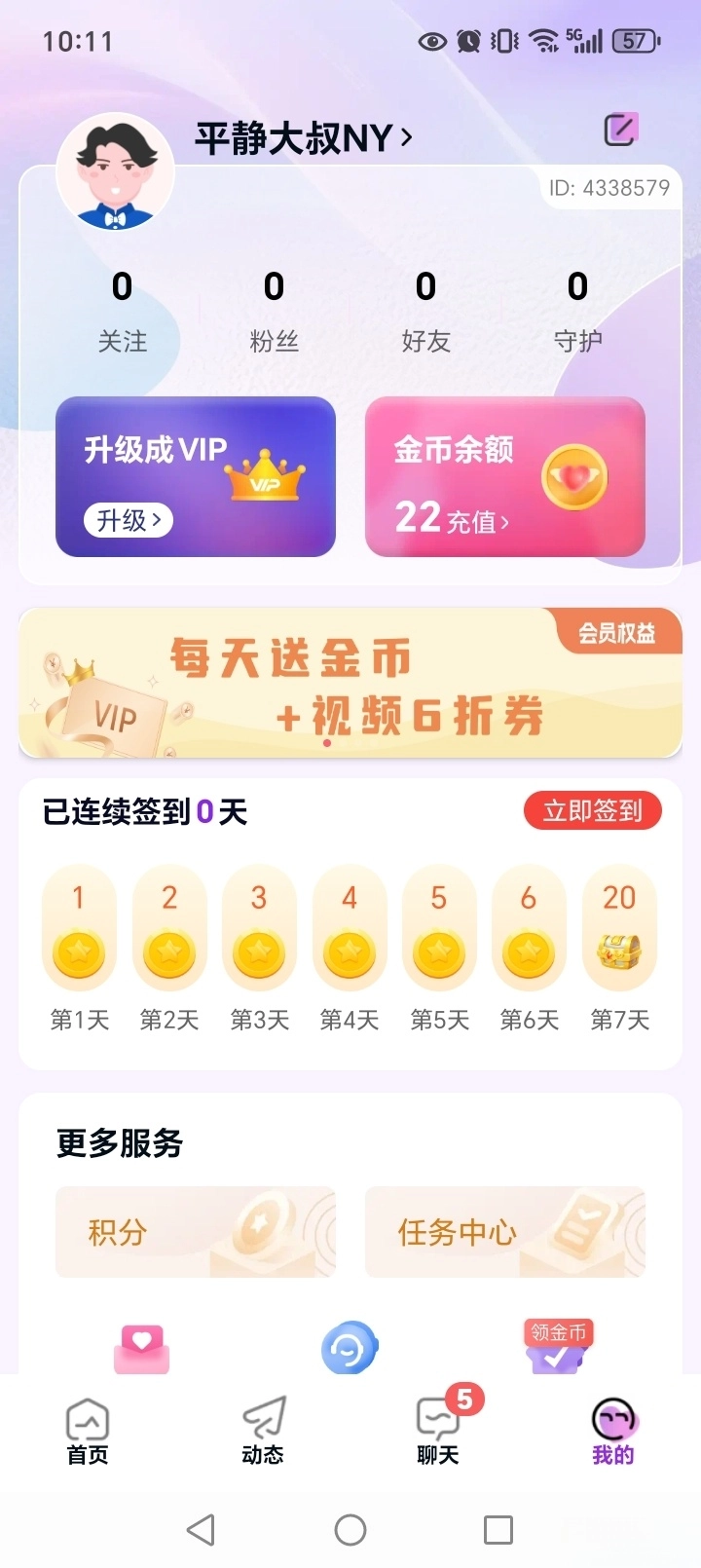Tap the profile avatar picture
This screenshot has height=1568, width=701.
tap(116, 171)
